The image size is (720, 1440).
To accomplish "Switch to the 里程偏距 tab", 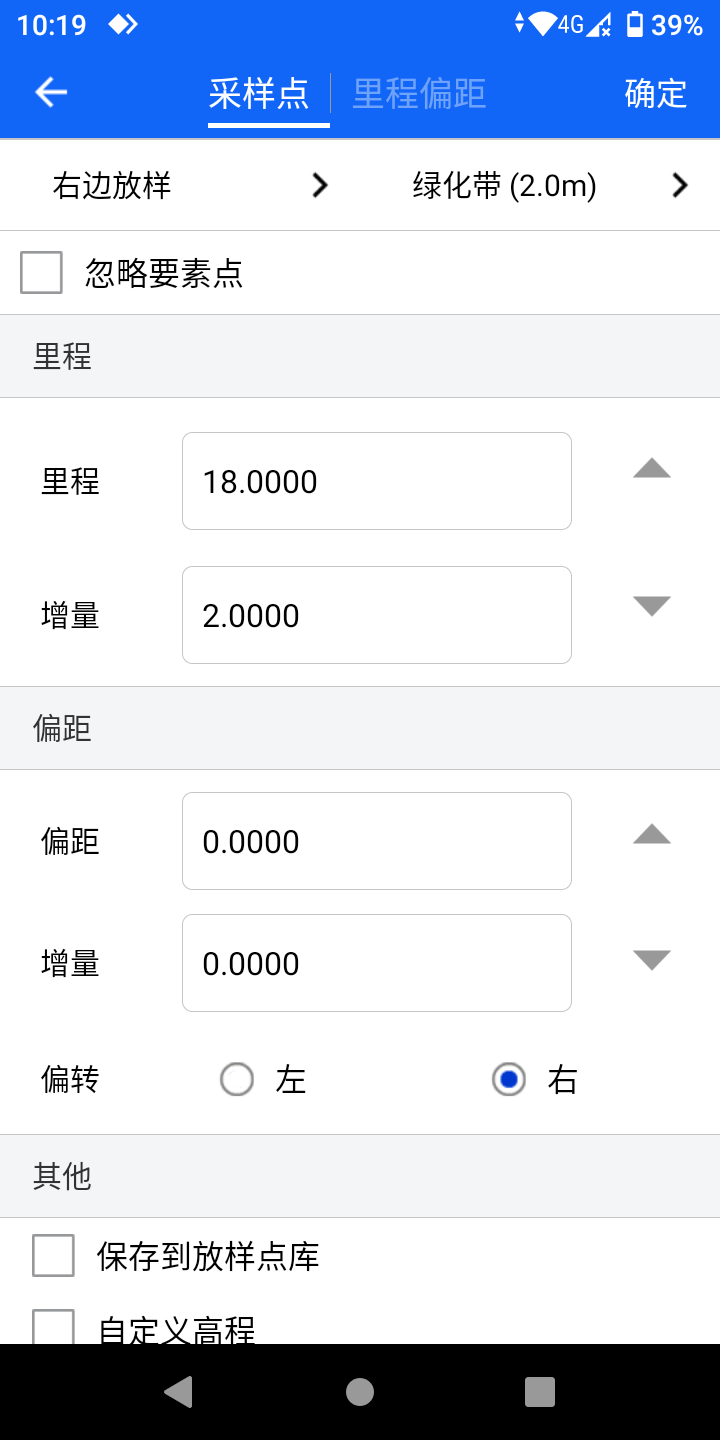I will (419, 93).
